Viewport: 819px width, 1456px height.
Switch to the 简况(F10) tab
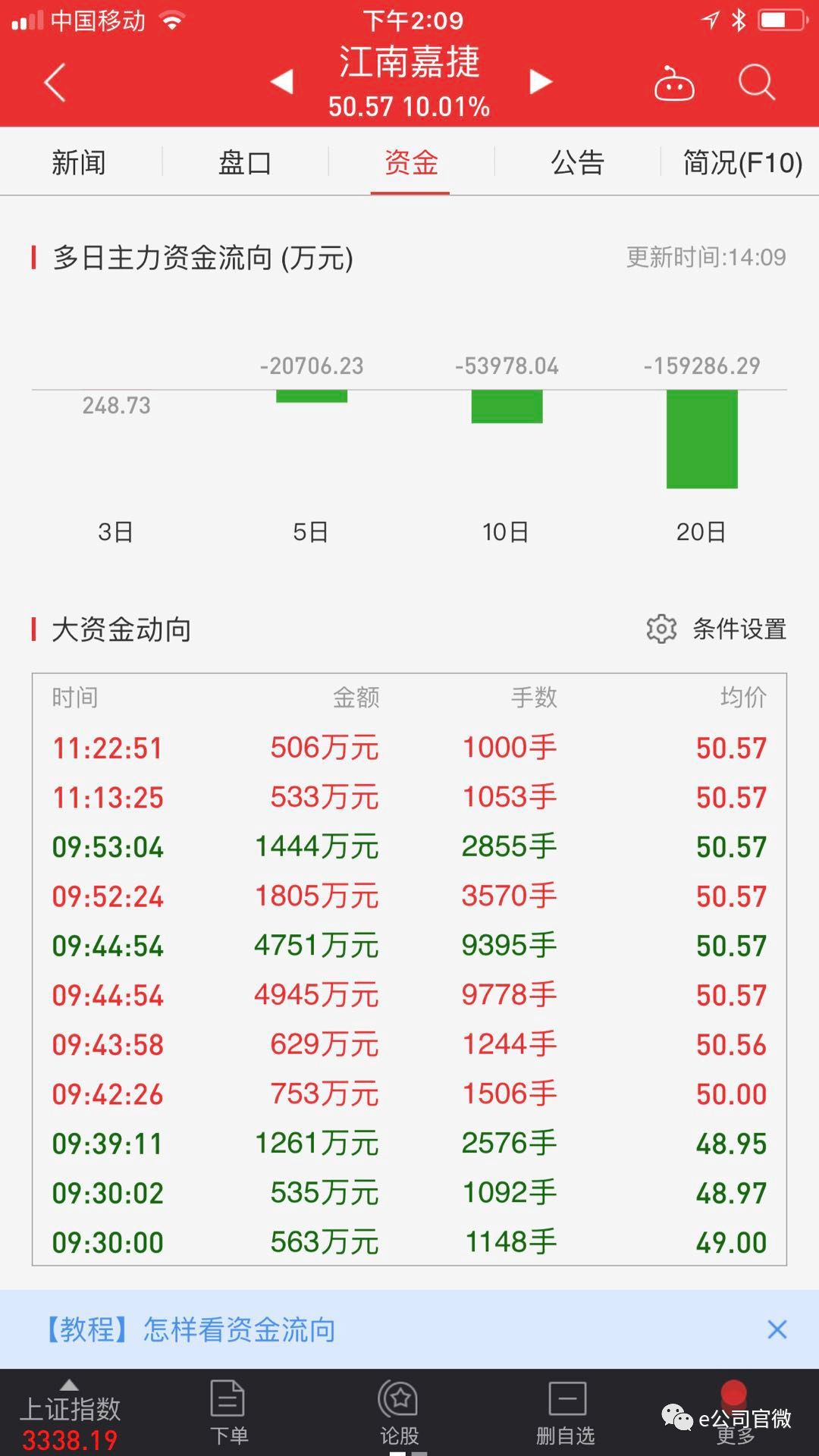pos(742,162)
